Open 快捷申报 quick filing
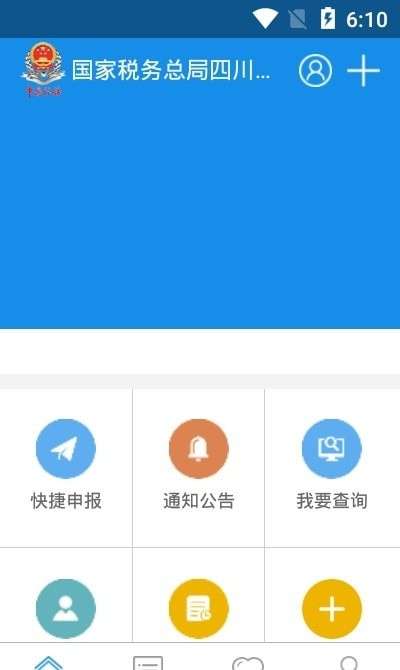This screenshot has width=400, height=670. coord(66,468)
